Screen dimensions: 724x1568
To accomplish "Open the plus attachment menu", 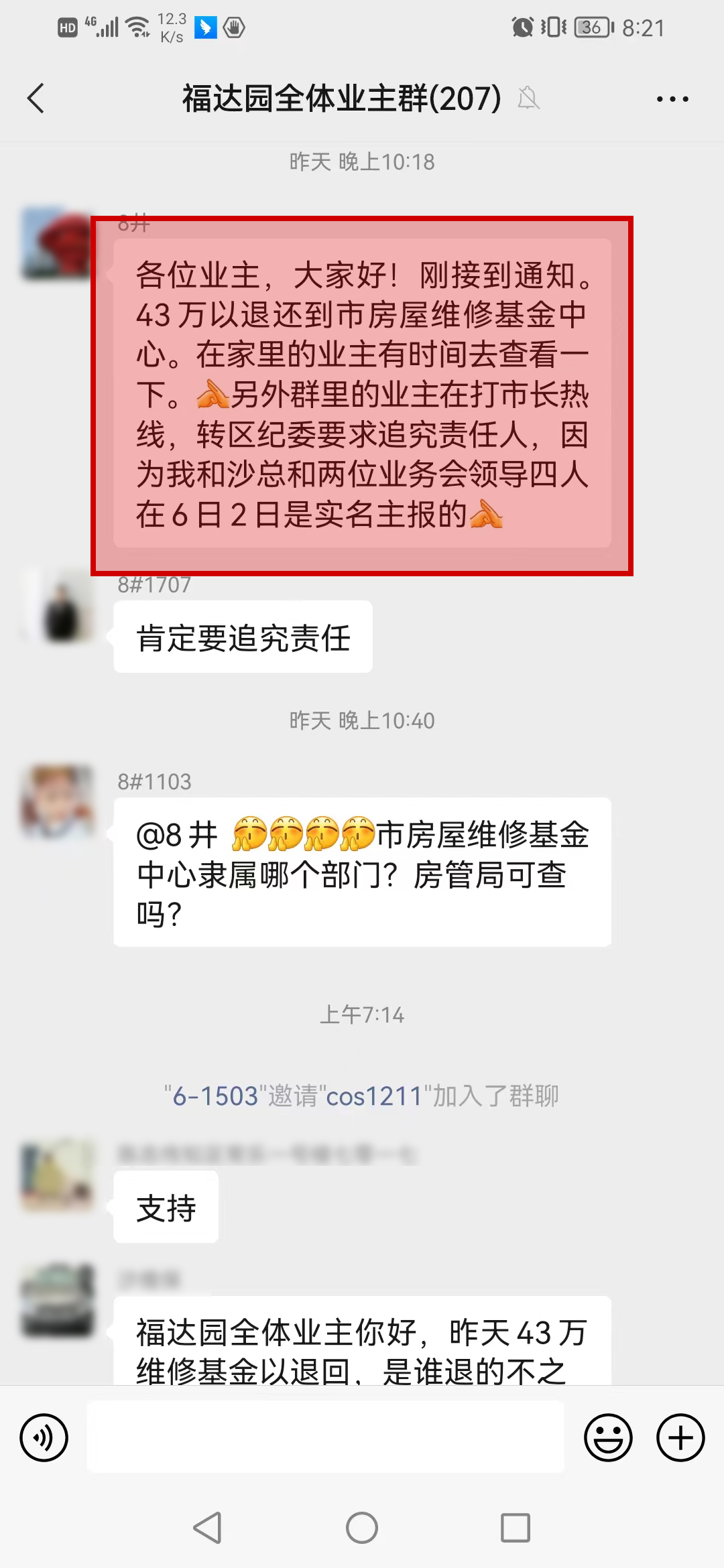I will (x=680, y=1437).
